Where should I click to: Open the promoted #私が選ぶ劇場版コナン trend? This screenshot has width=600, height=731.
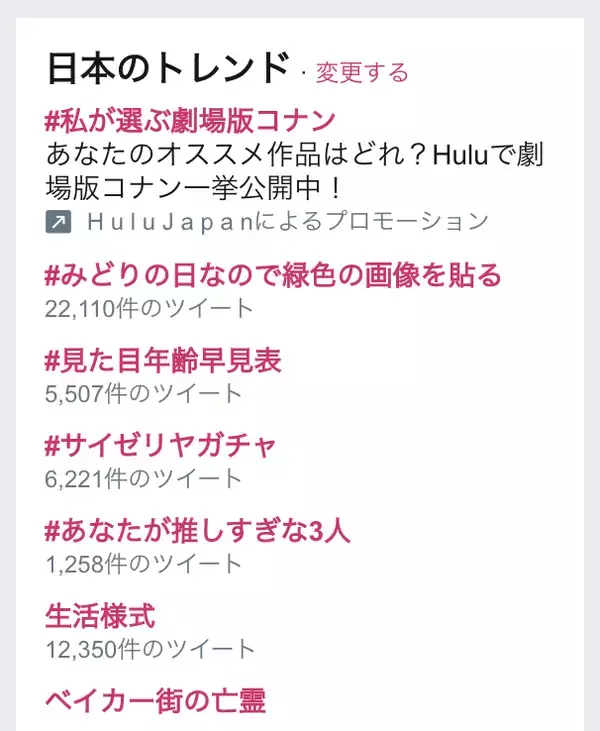point(190,123)
